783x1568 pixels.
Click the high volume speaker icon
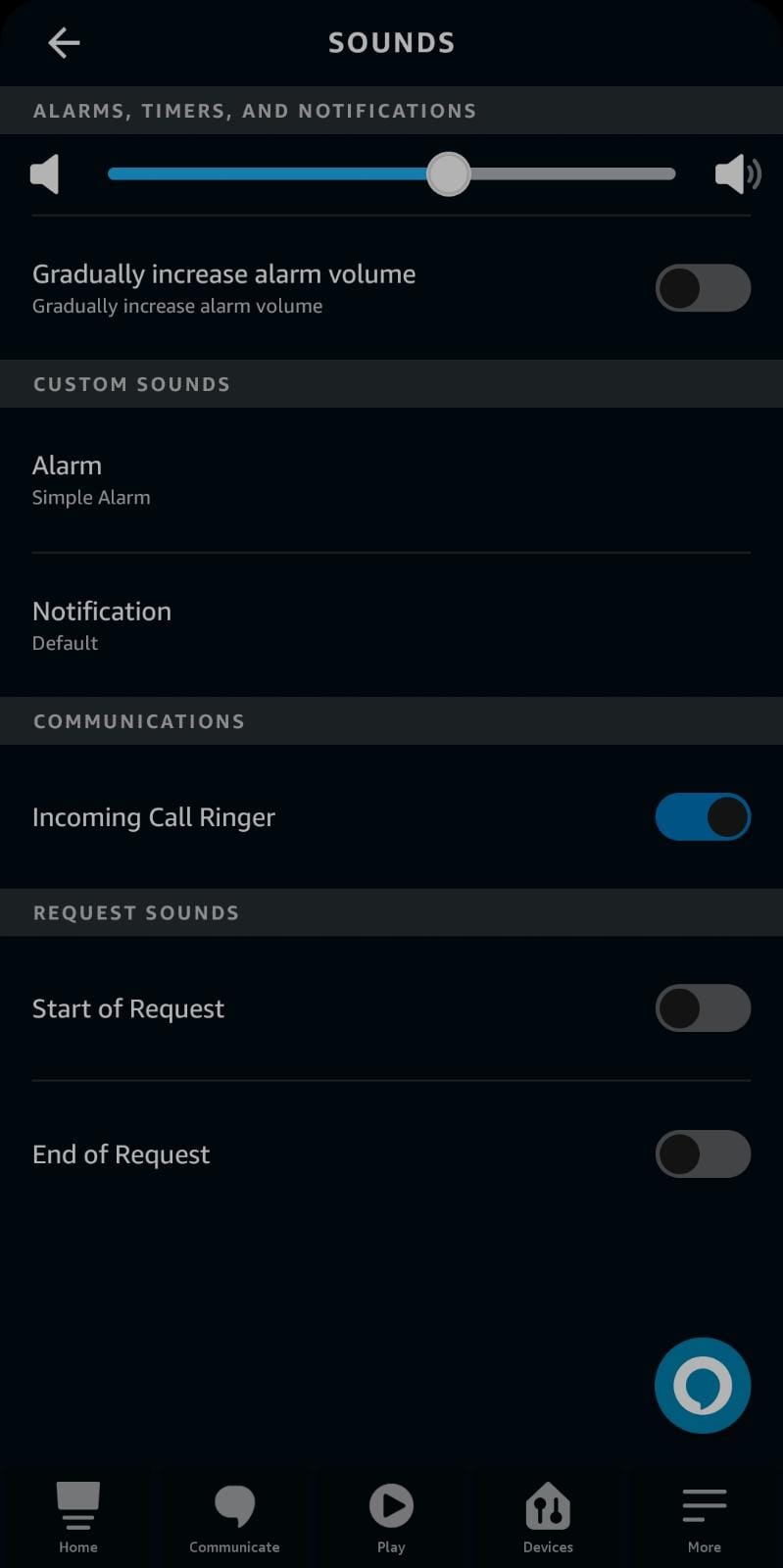pyautogui.click(x=738, y=173)
